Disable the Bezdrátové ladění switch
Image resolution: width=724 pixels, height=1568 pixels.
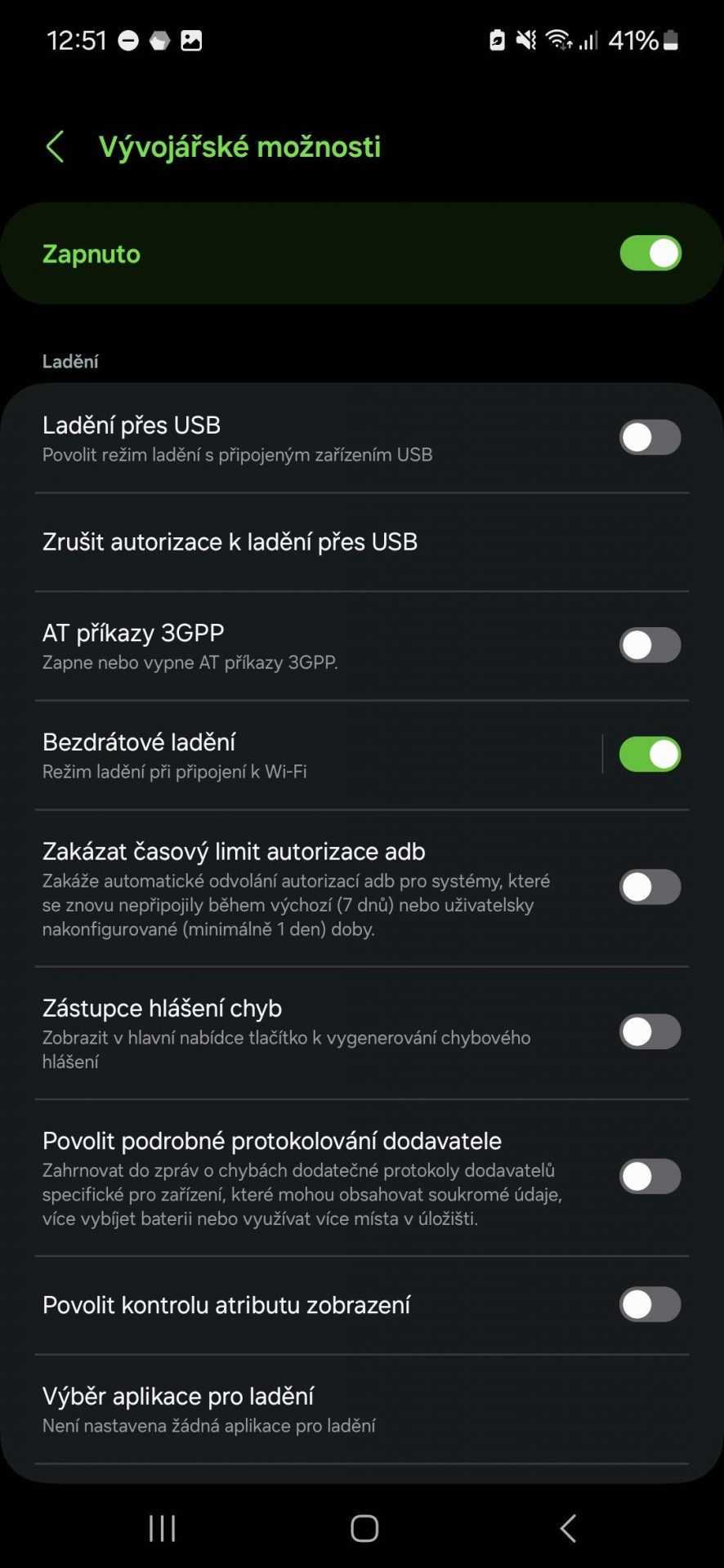tap(650, 755)
